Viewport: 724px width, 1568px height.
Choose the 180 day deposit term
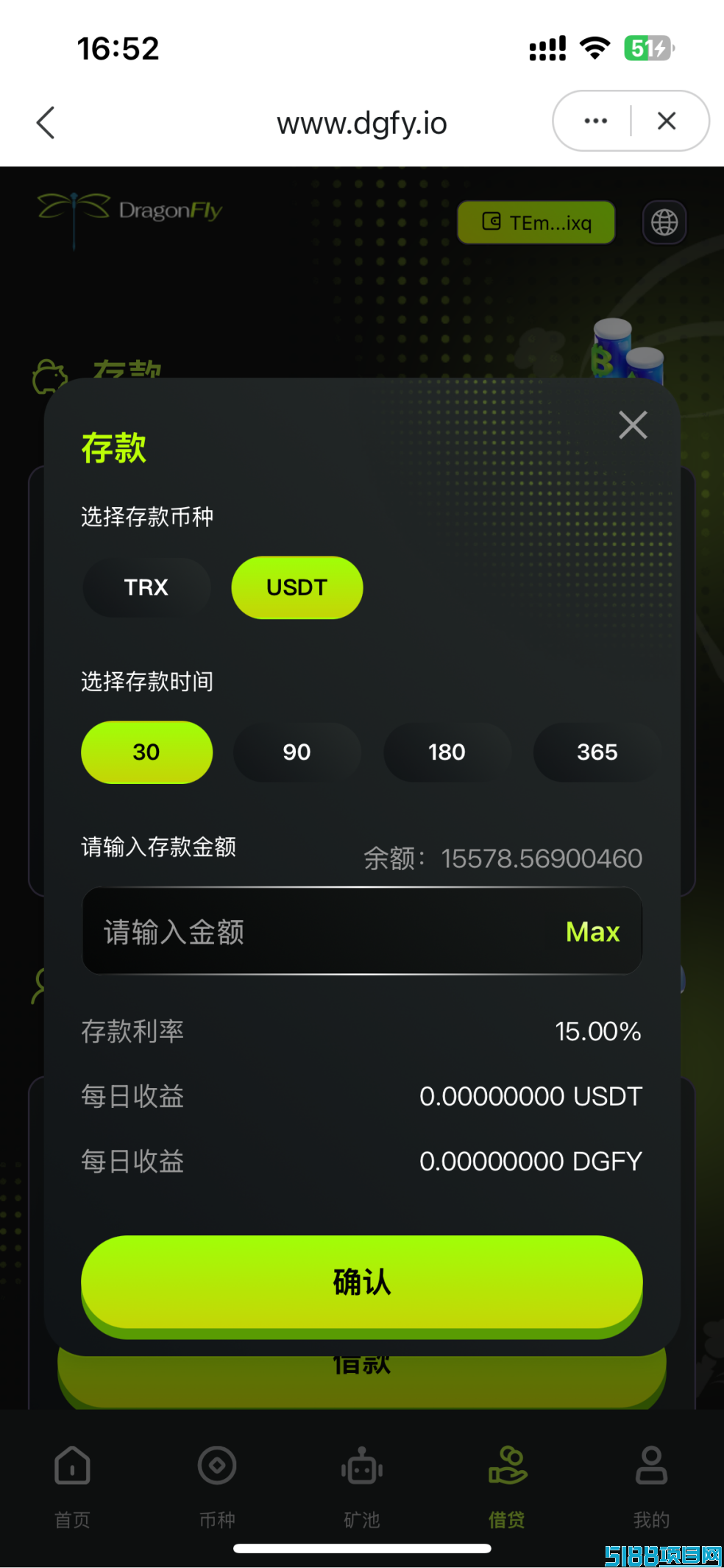447,752
